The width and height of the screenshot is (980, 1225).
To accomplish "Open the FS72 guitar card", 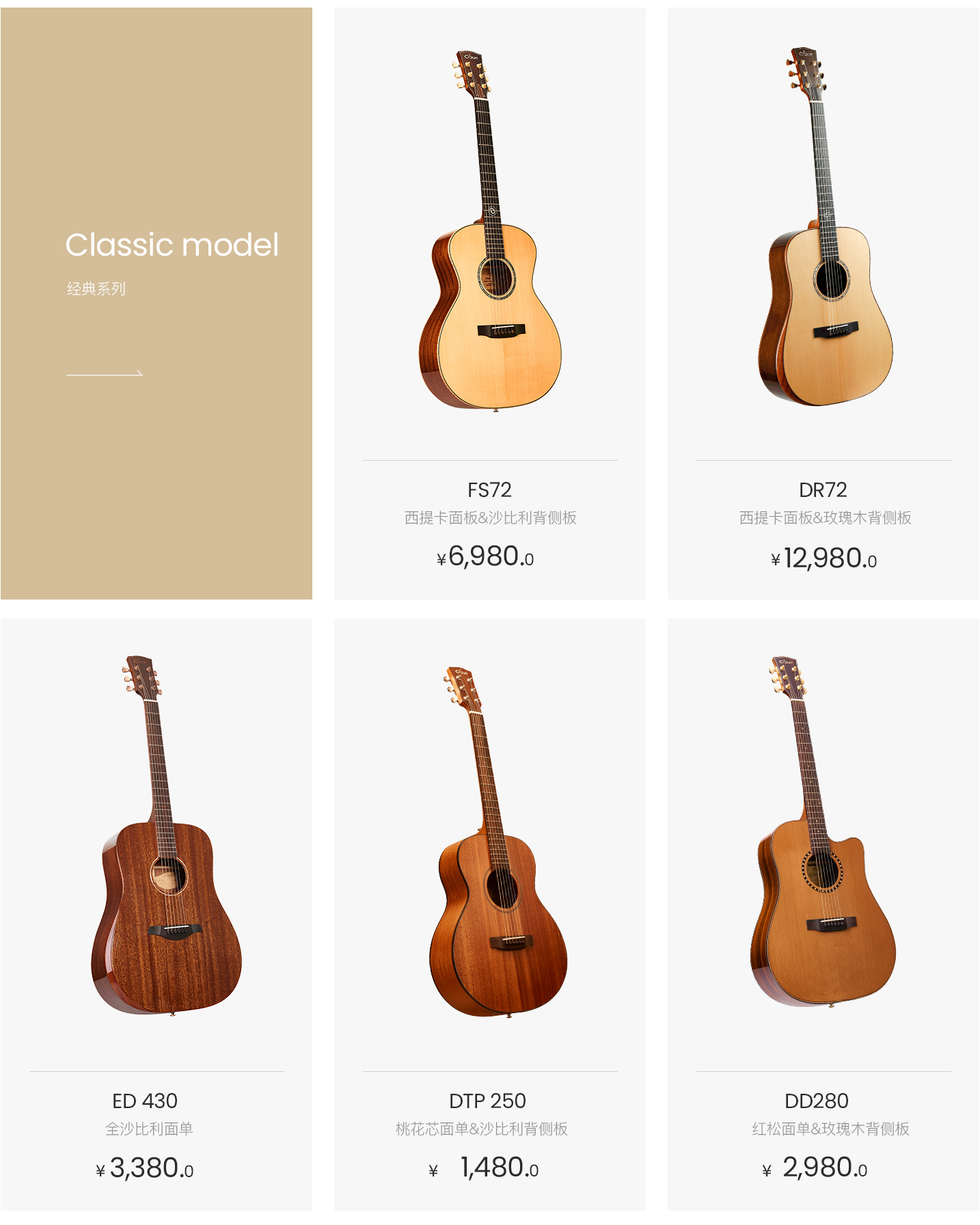I will (489, 303).
